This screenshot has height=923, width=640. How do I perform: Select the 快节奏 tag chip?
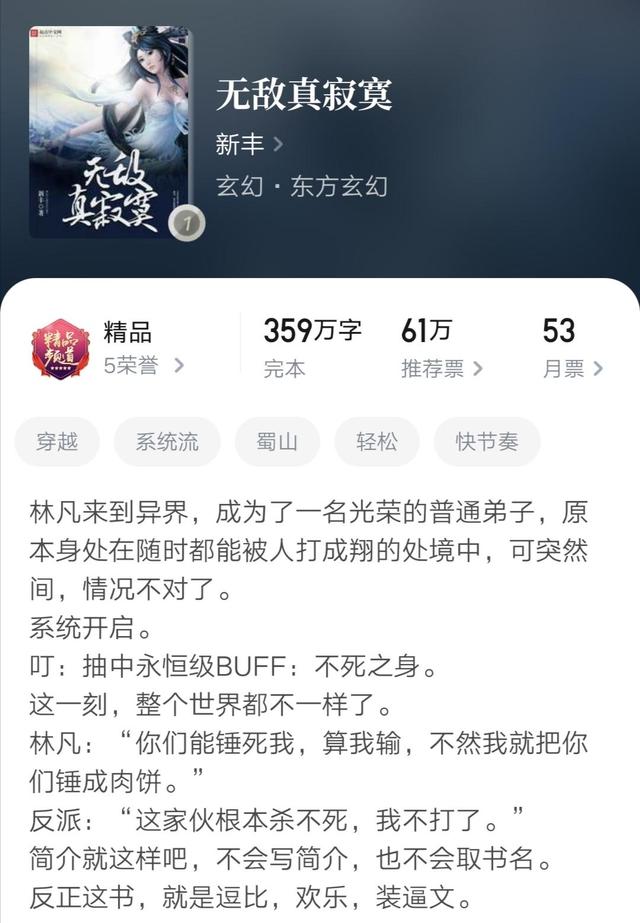click(x=486, y=442)
